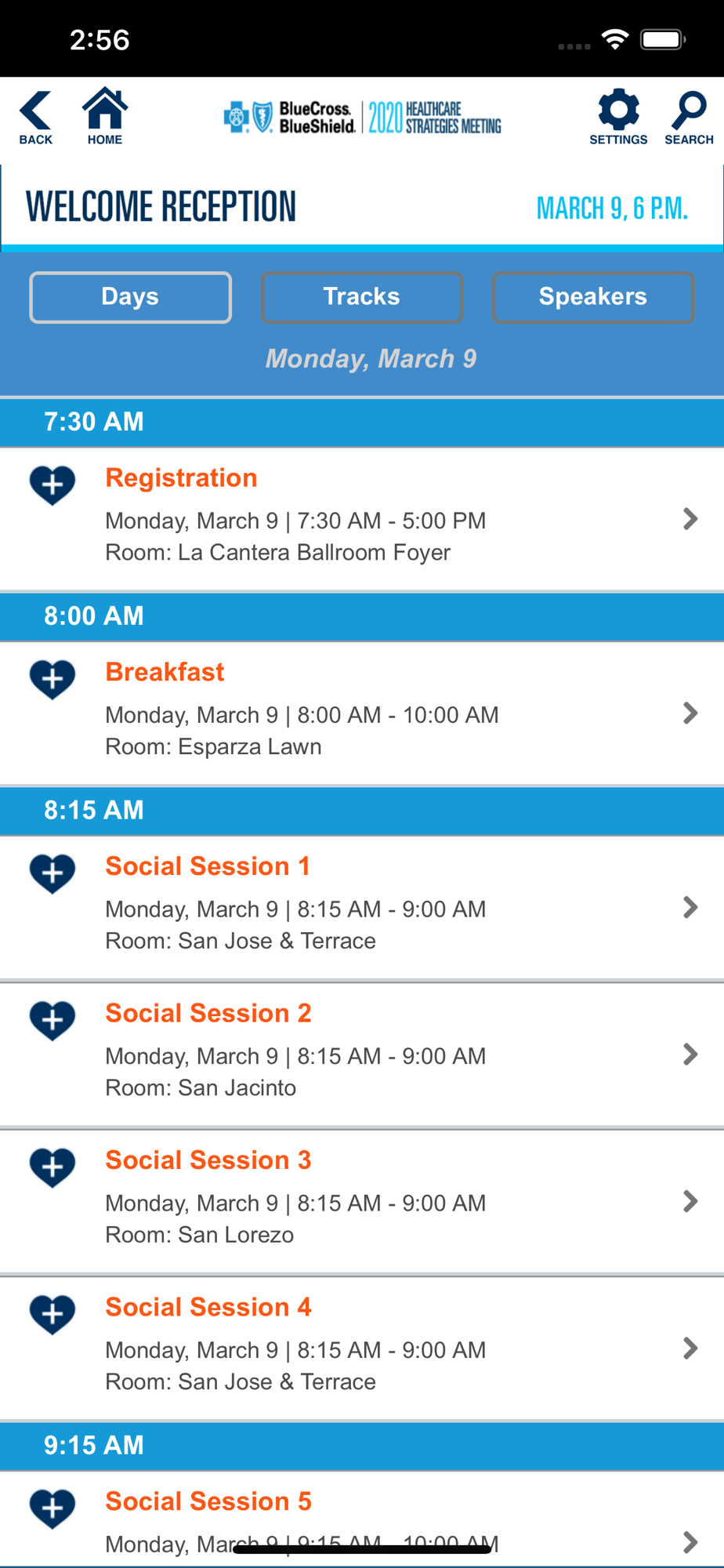Select the Days filter
The height and width of the screenshot is (1568, 724).
pyautogui.click(x=130, y=297)
